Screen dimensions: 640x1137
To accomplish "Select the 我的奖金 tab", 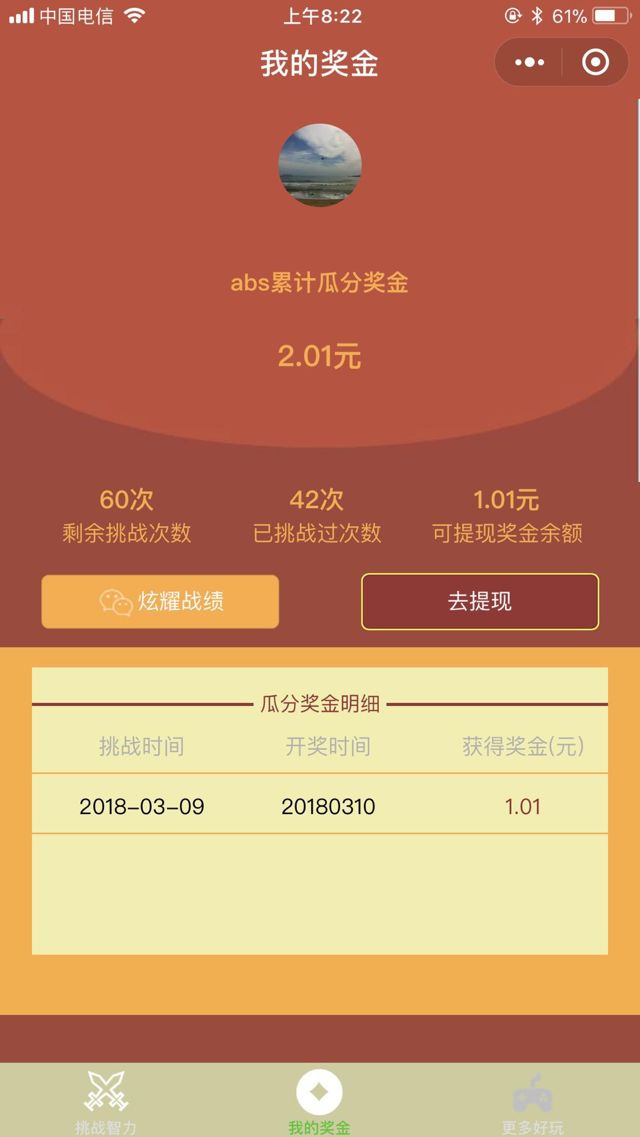I will click(x=319, y=1101).
